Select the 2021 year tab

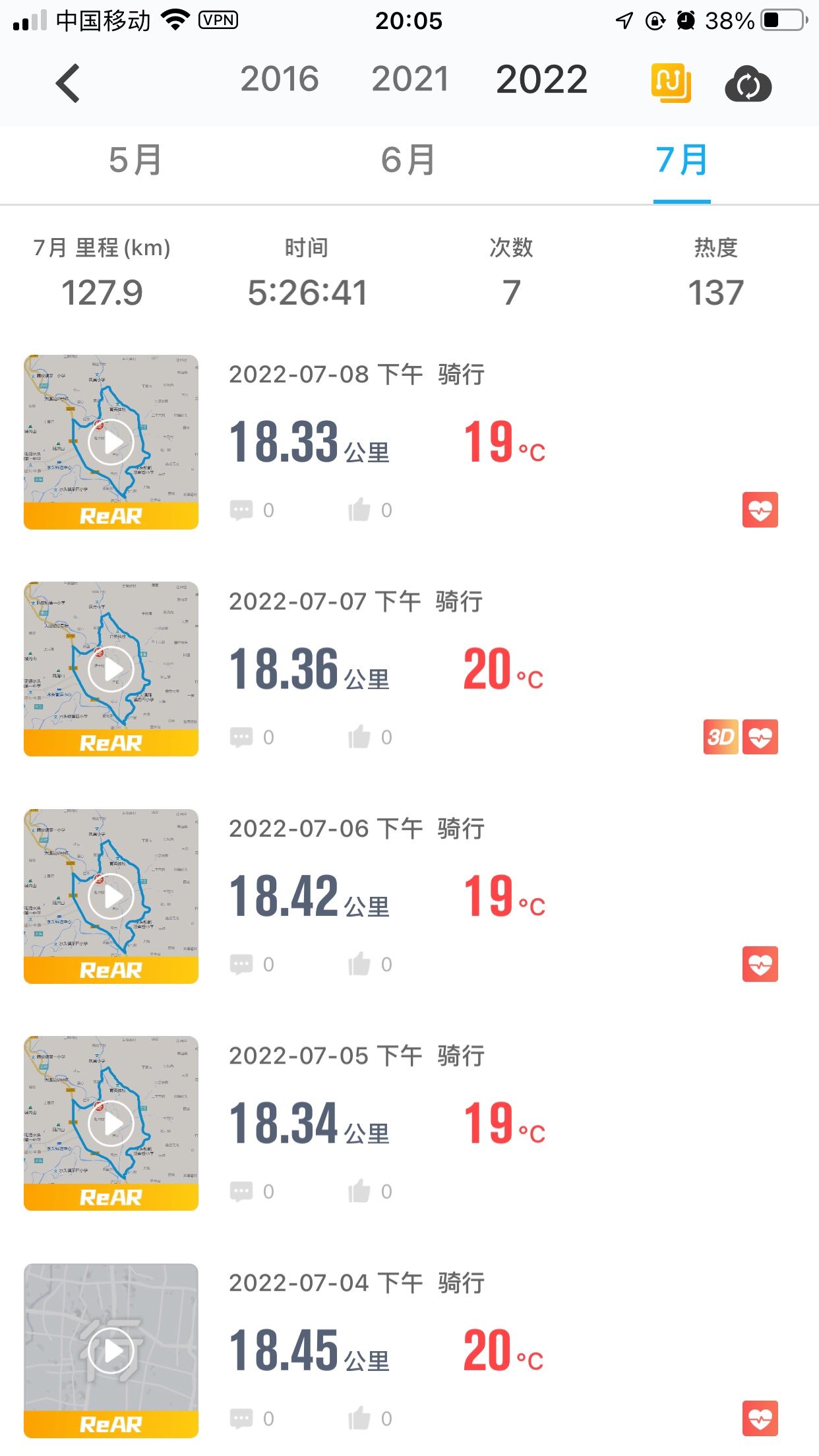coord(410,79)
